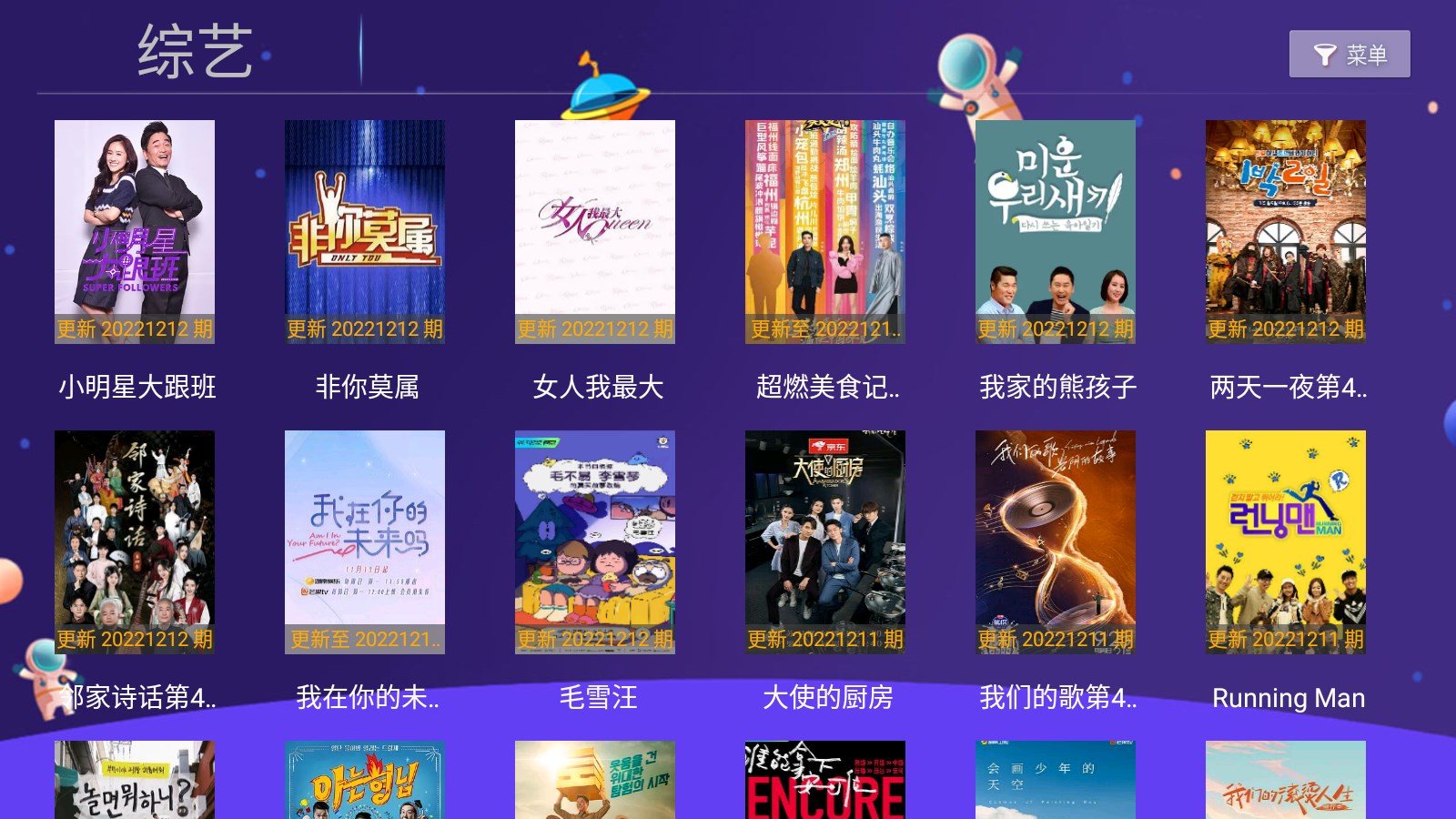The width and height of the screenshot is (1456, 819).
Task: Open 我们的歌第4季 show
Action: click(x=1056, y=542)
